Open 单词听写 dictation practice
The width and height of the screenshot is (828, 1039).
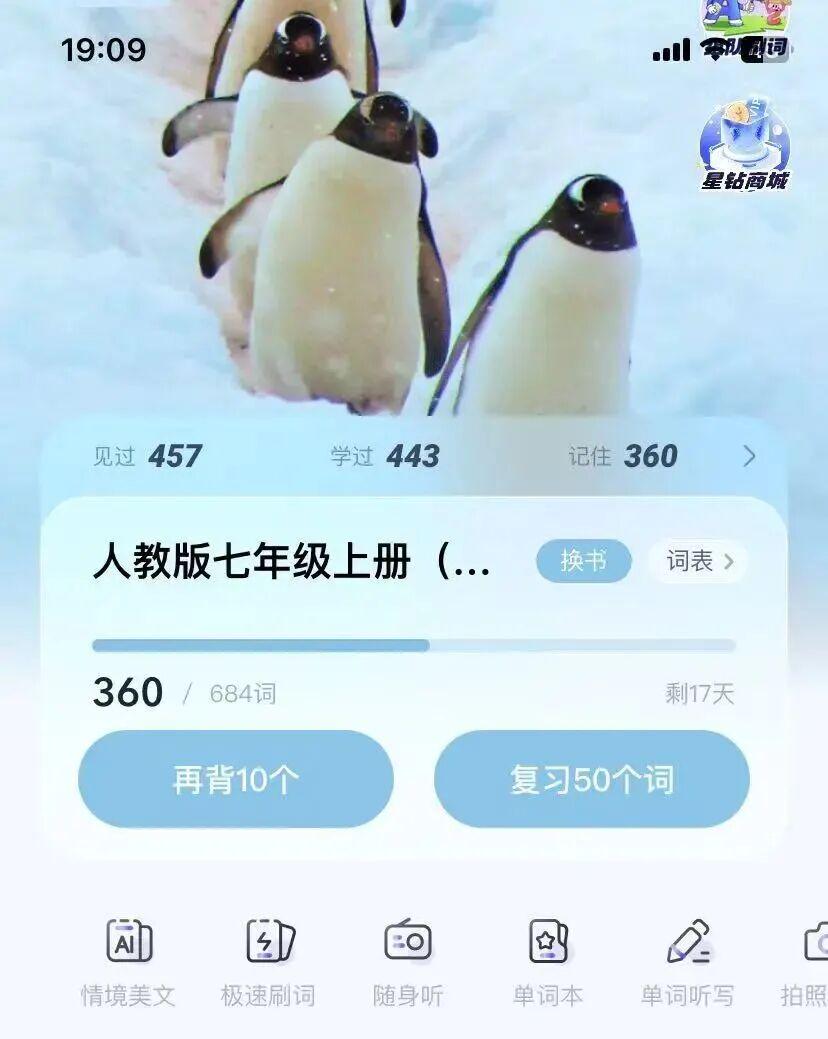[687, 963]
